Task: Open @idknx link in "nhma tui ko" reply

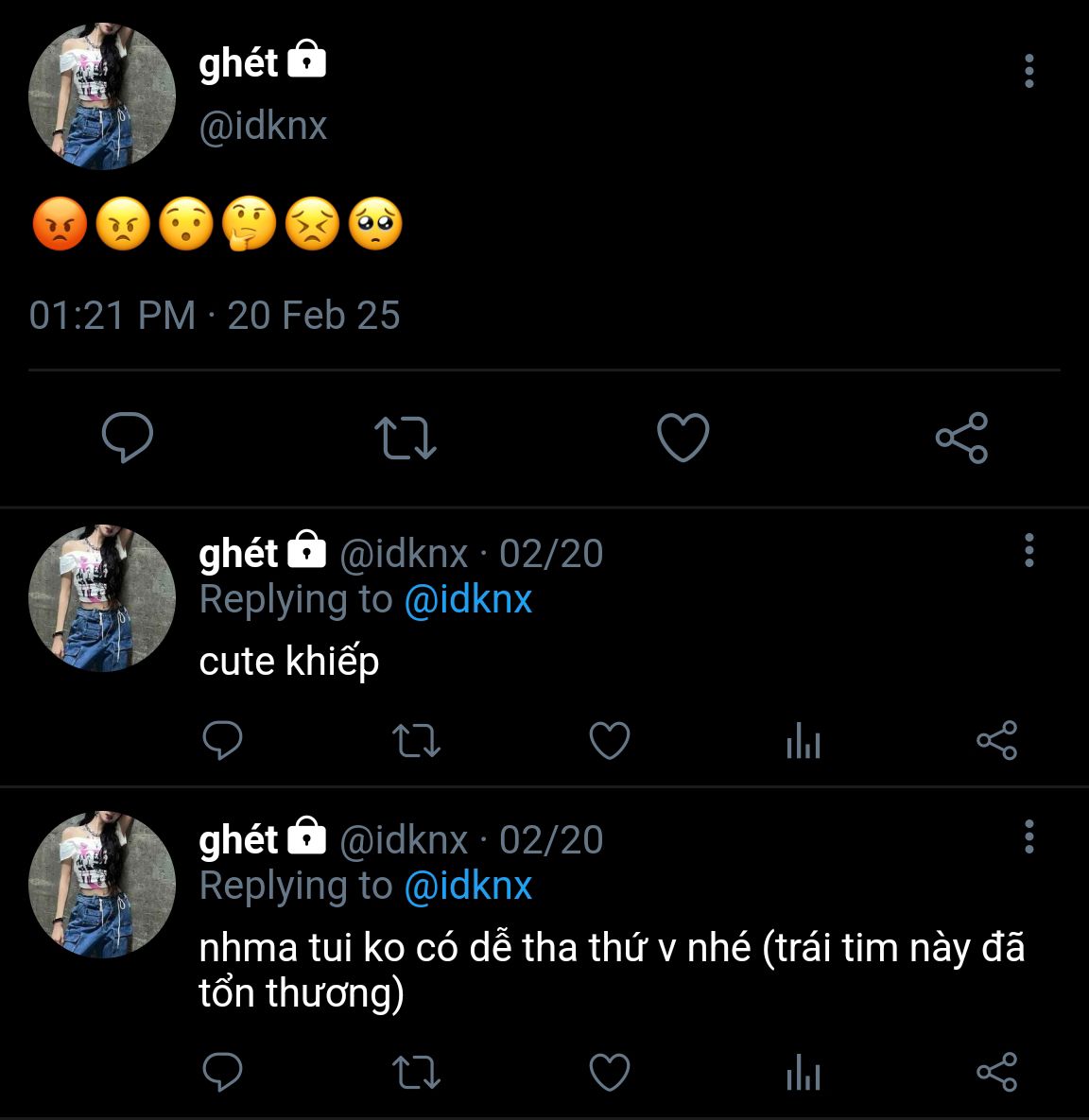Action: pyautogui.click(x=468, y=887)
